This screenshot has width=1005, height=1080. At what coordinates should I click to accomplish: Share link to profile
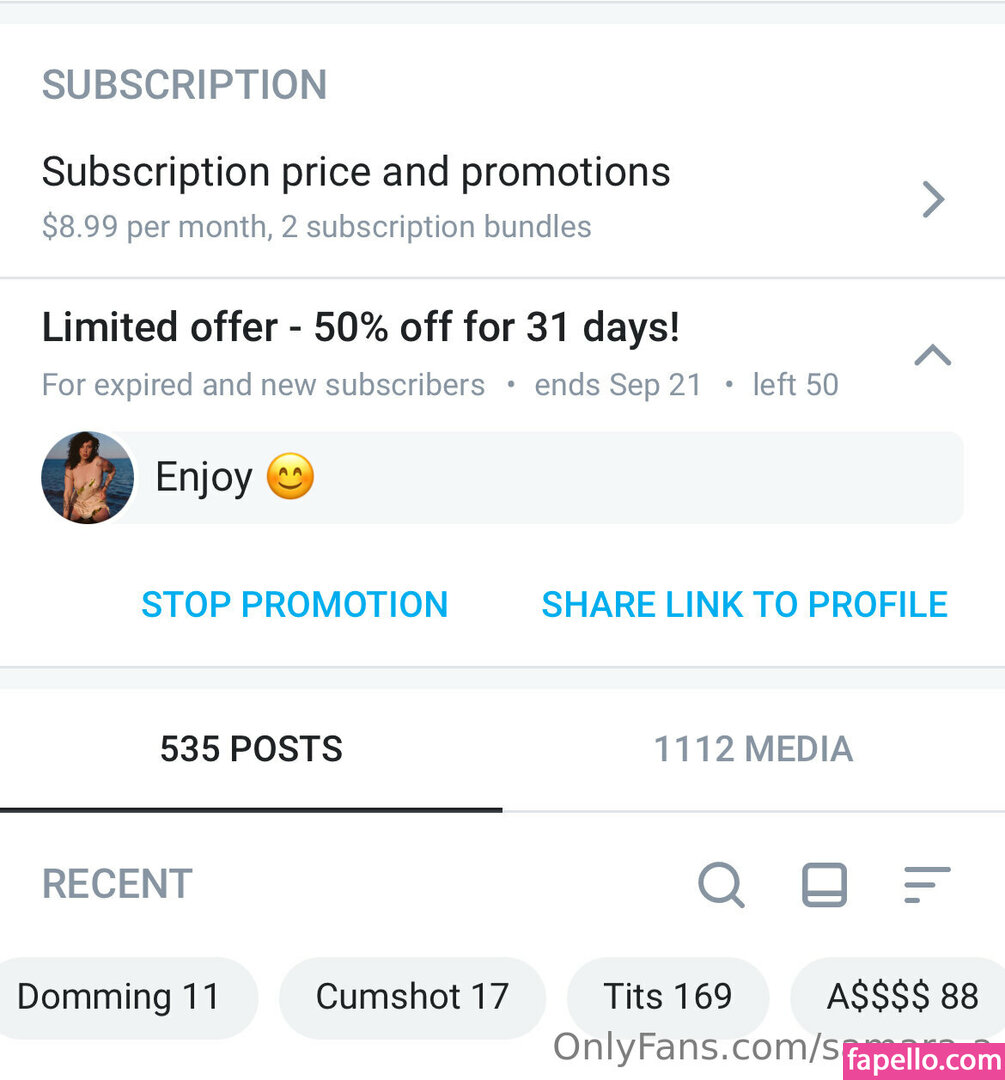point(744,605)
